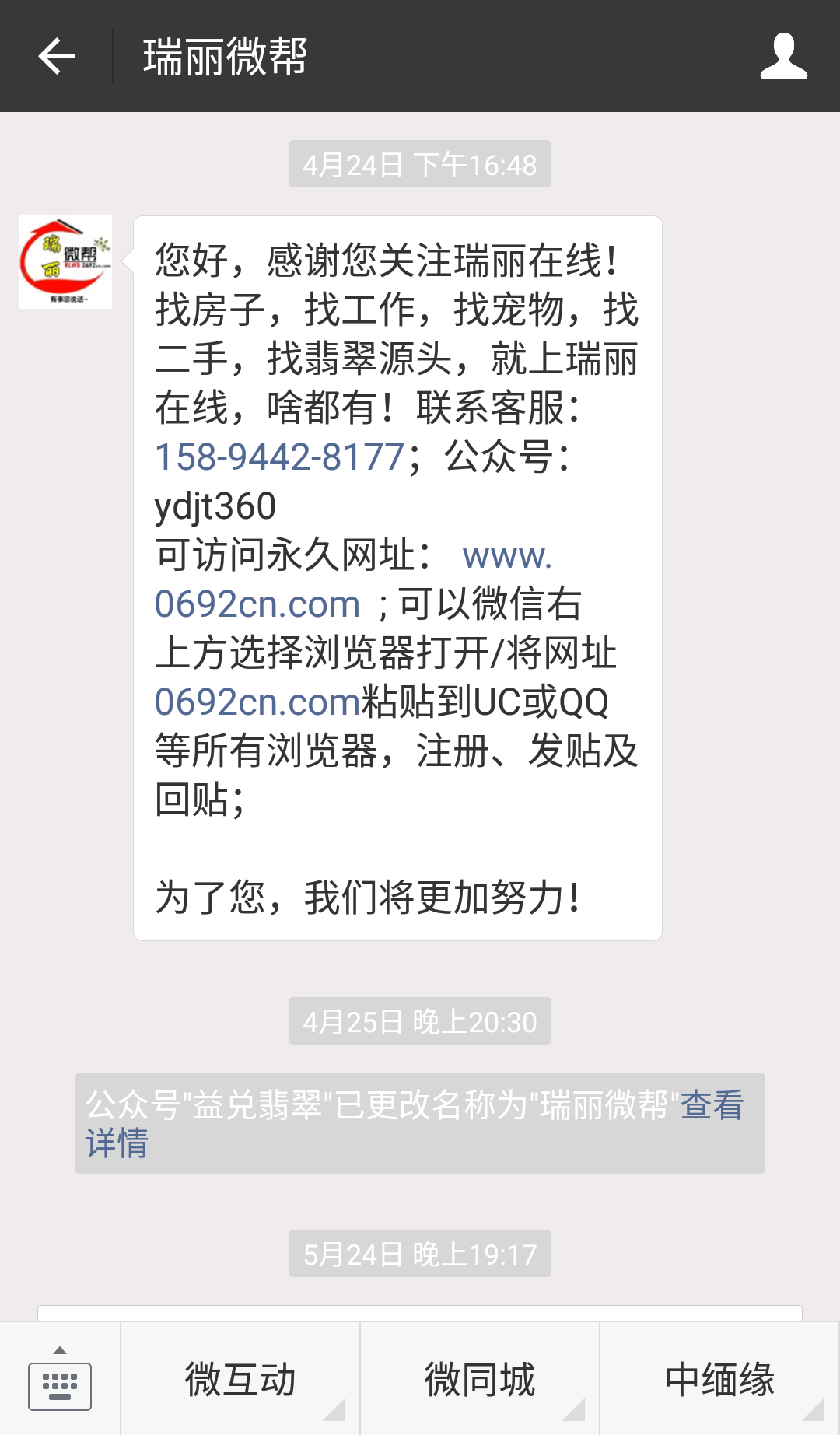Open the account profile icon
This screenshot has width=840, height=1435.
point(783,56)
